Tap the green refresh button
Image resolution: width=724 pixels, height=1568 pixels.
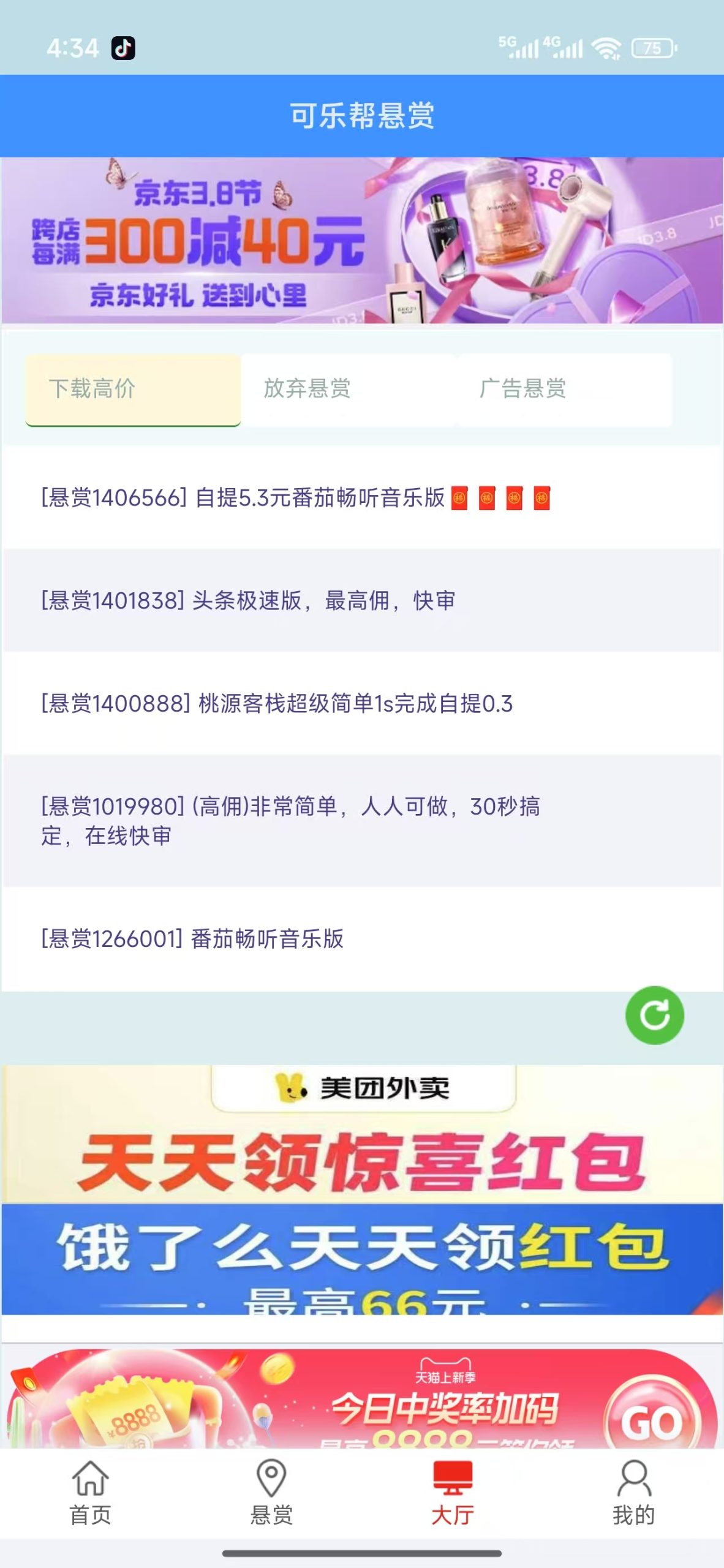click(654, 1015)
